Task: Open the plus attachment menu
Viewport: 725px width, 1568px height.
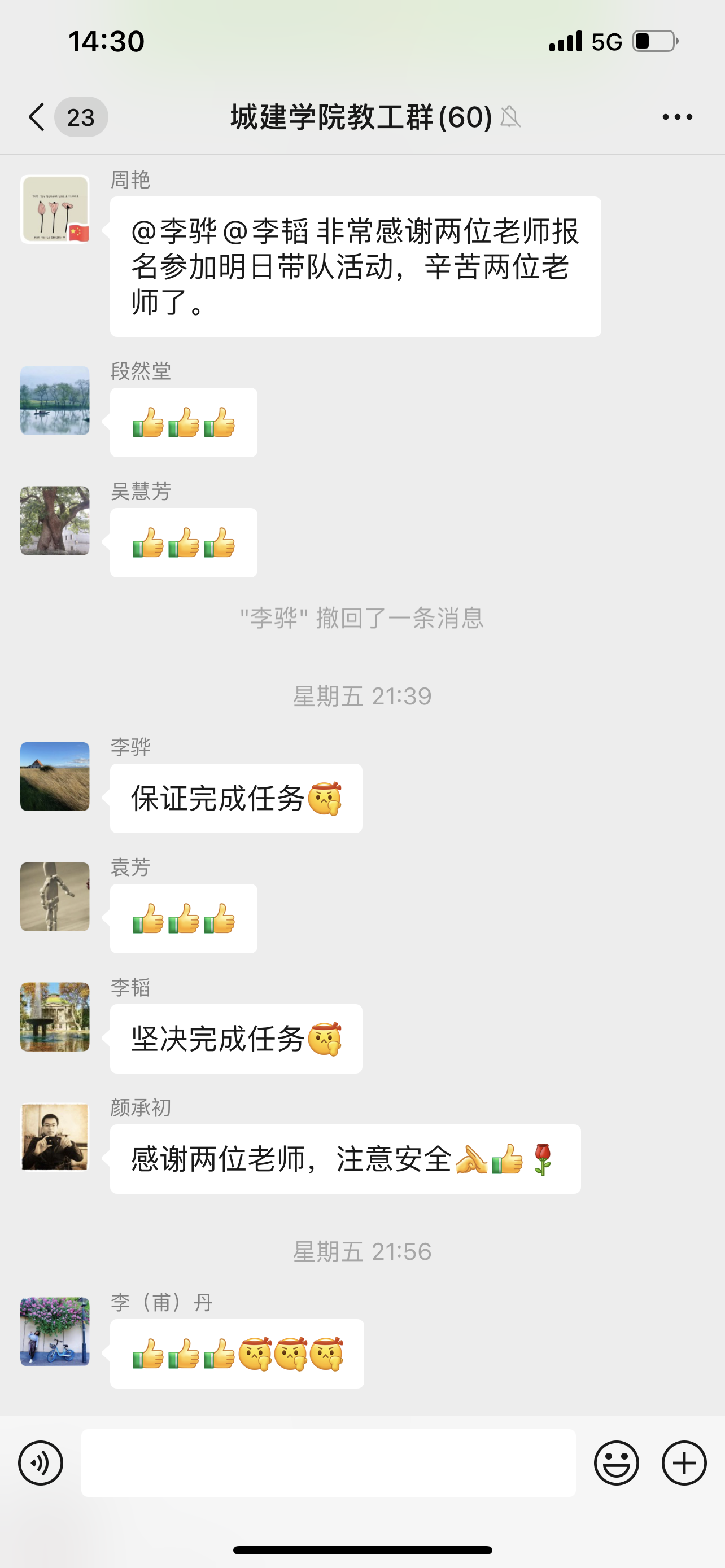Action: coord(684,1462)
